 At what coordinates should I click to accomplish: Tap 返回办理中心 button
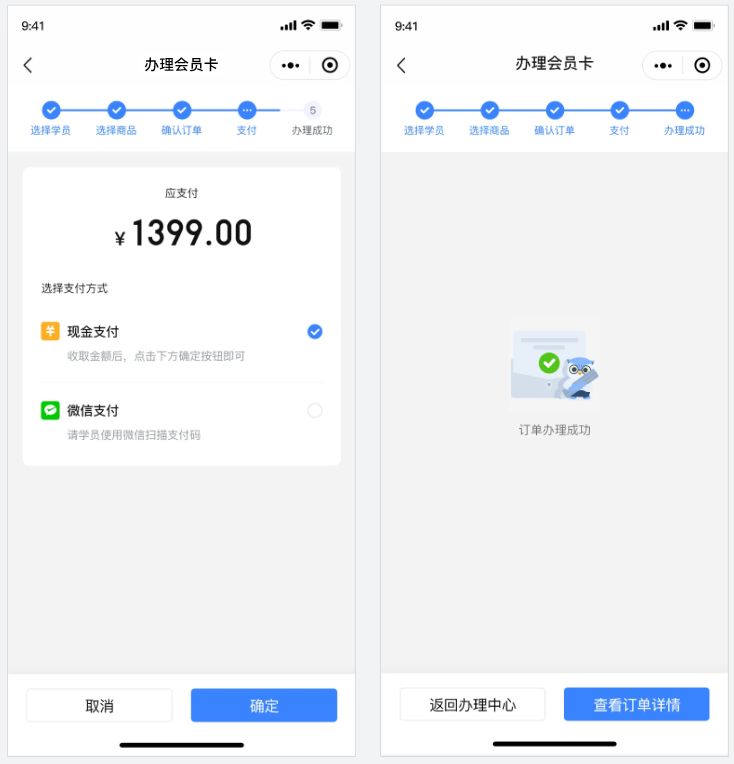pos(472,704)
